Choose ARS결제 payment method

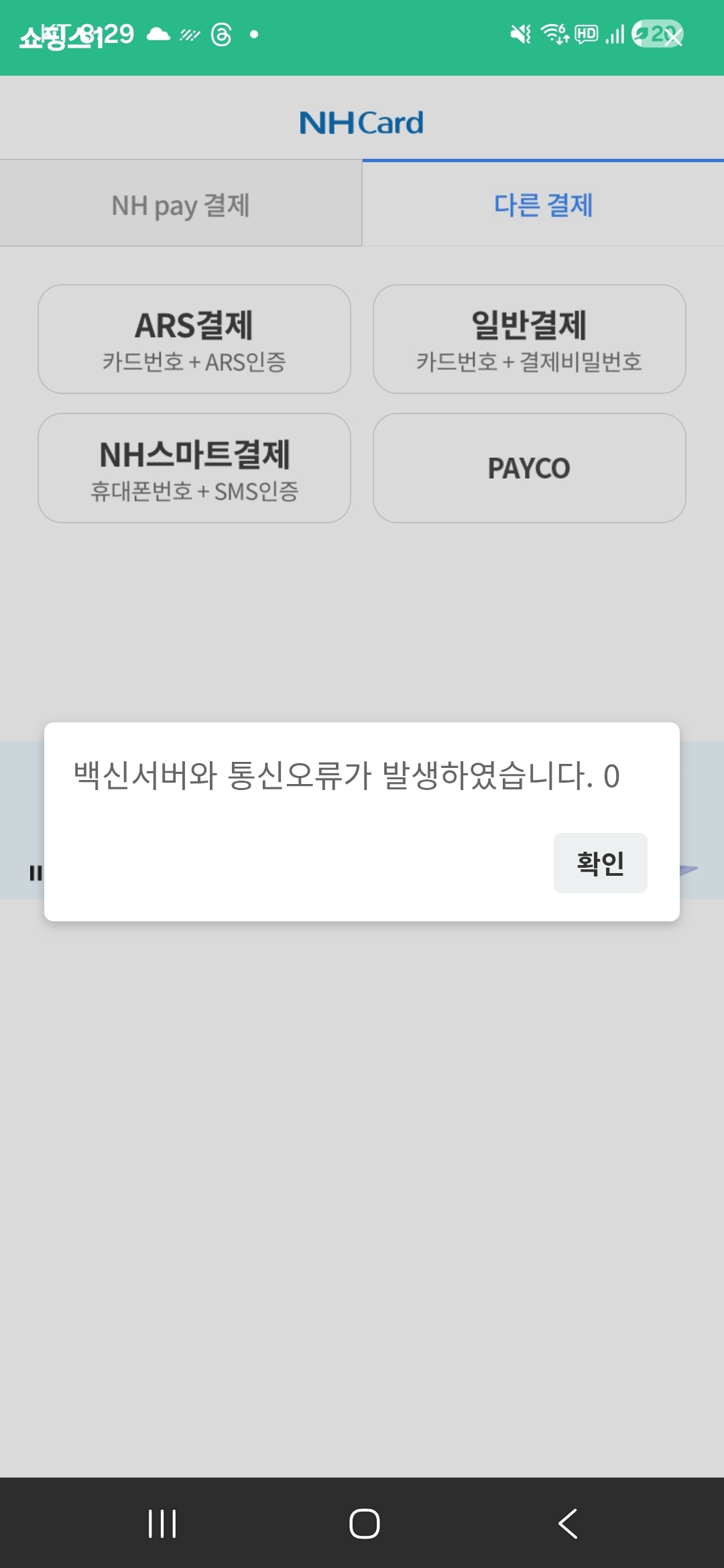[x=194, y=339]
